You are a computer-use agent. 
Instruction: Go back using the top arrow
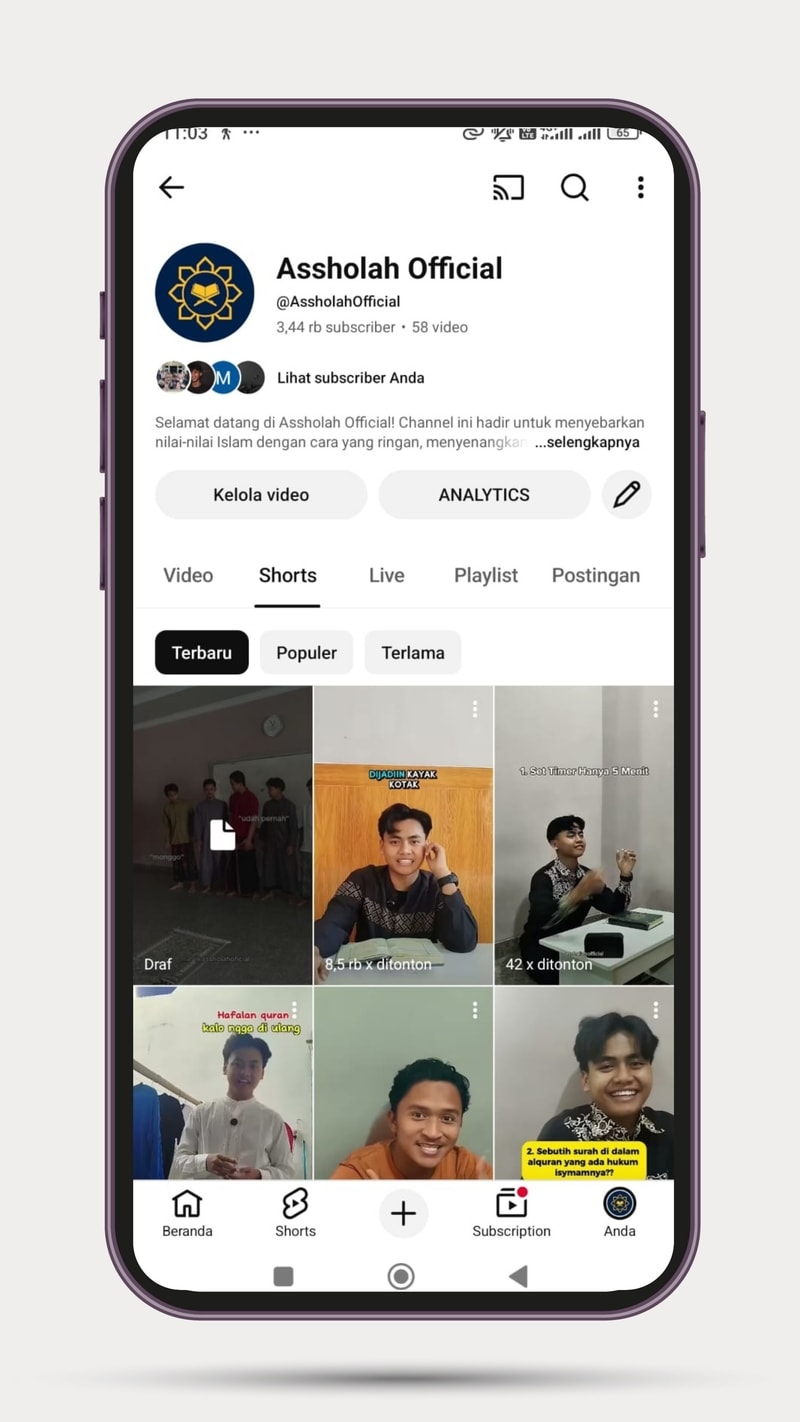click(x=172, y=187)
